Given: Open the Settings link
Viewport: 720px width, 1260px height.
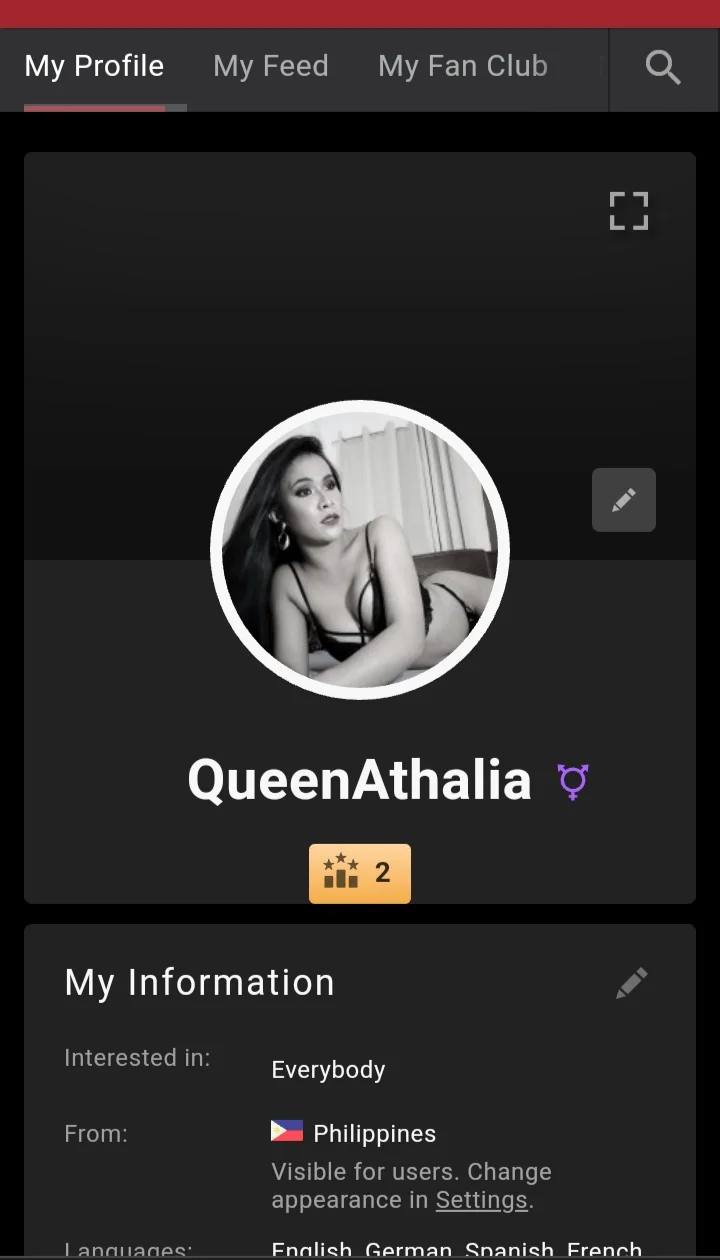Looking at the screenshot, I should tap(481, 1200).
